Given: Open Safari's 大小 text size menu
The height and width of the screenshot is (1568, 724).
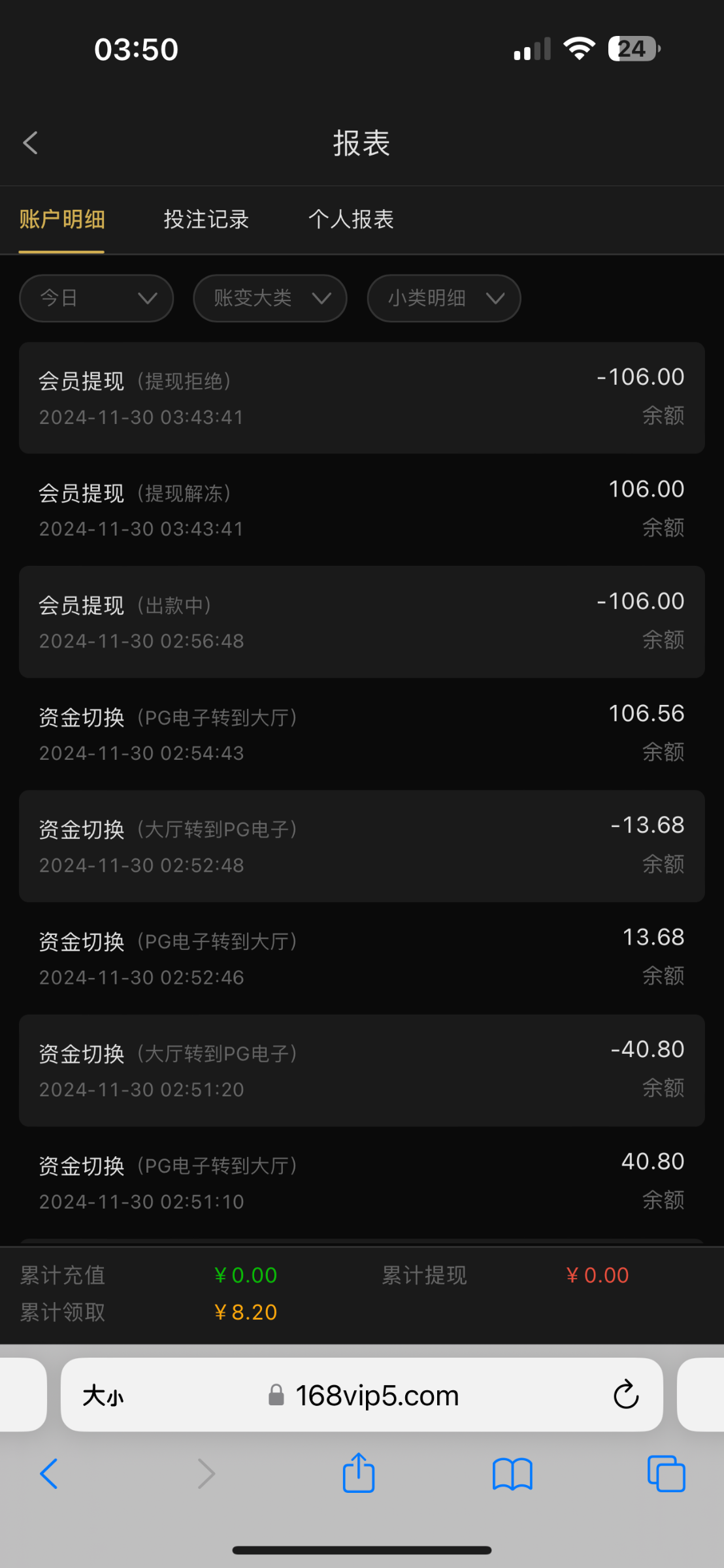Looking at the screenshot, I should point(103,1396).
